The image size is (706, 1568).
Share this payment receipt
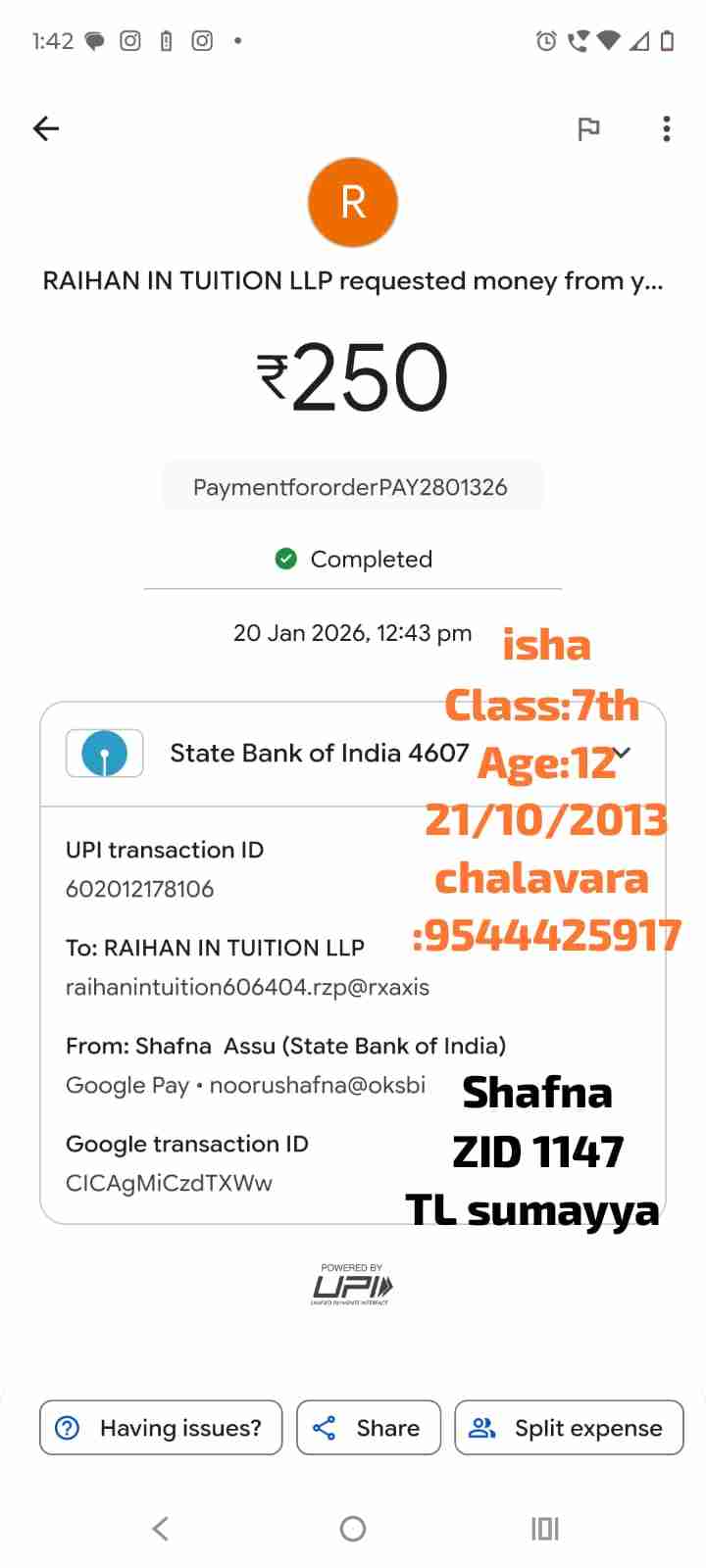(369, 1428)
